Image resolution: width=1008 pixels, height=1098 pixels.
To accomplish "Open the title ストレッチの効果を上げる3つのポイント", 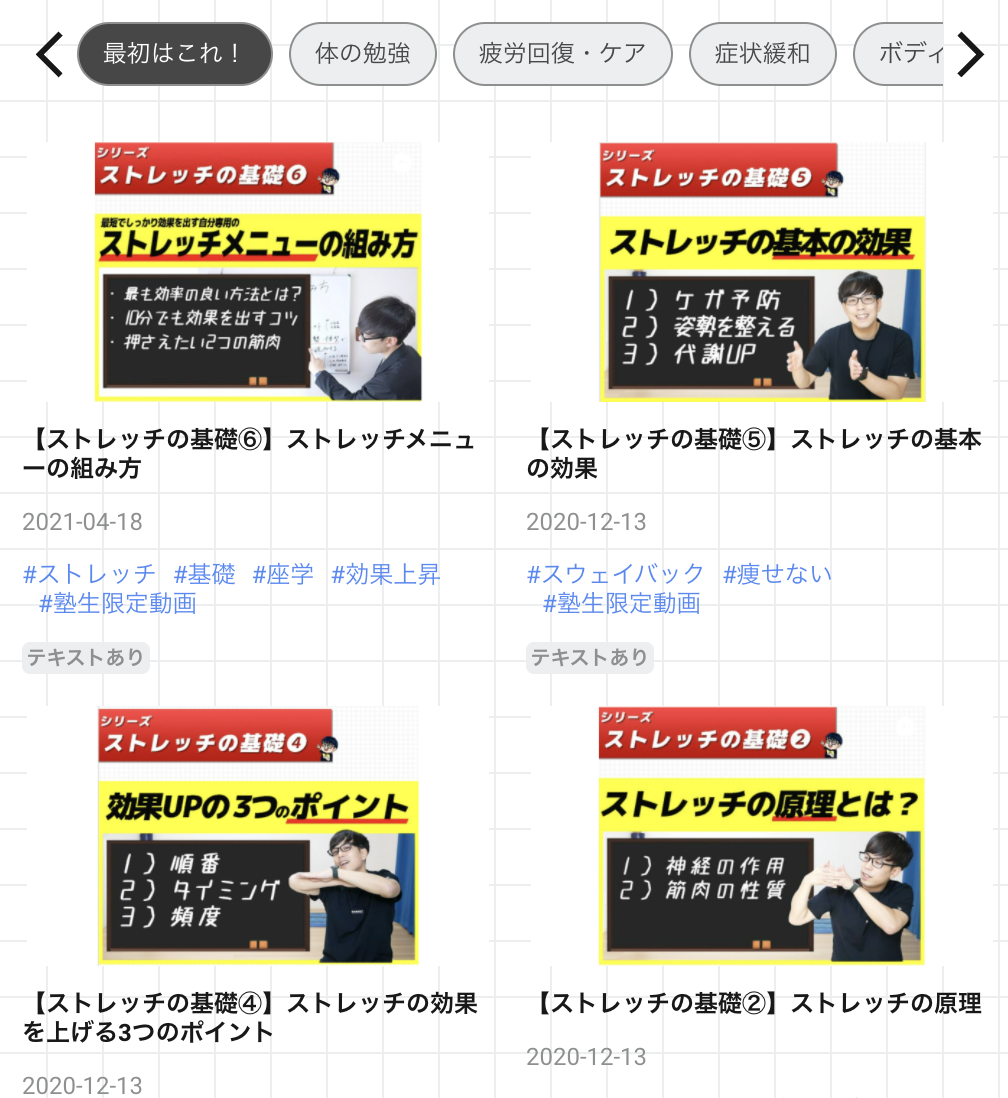I will (250, 1017).
